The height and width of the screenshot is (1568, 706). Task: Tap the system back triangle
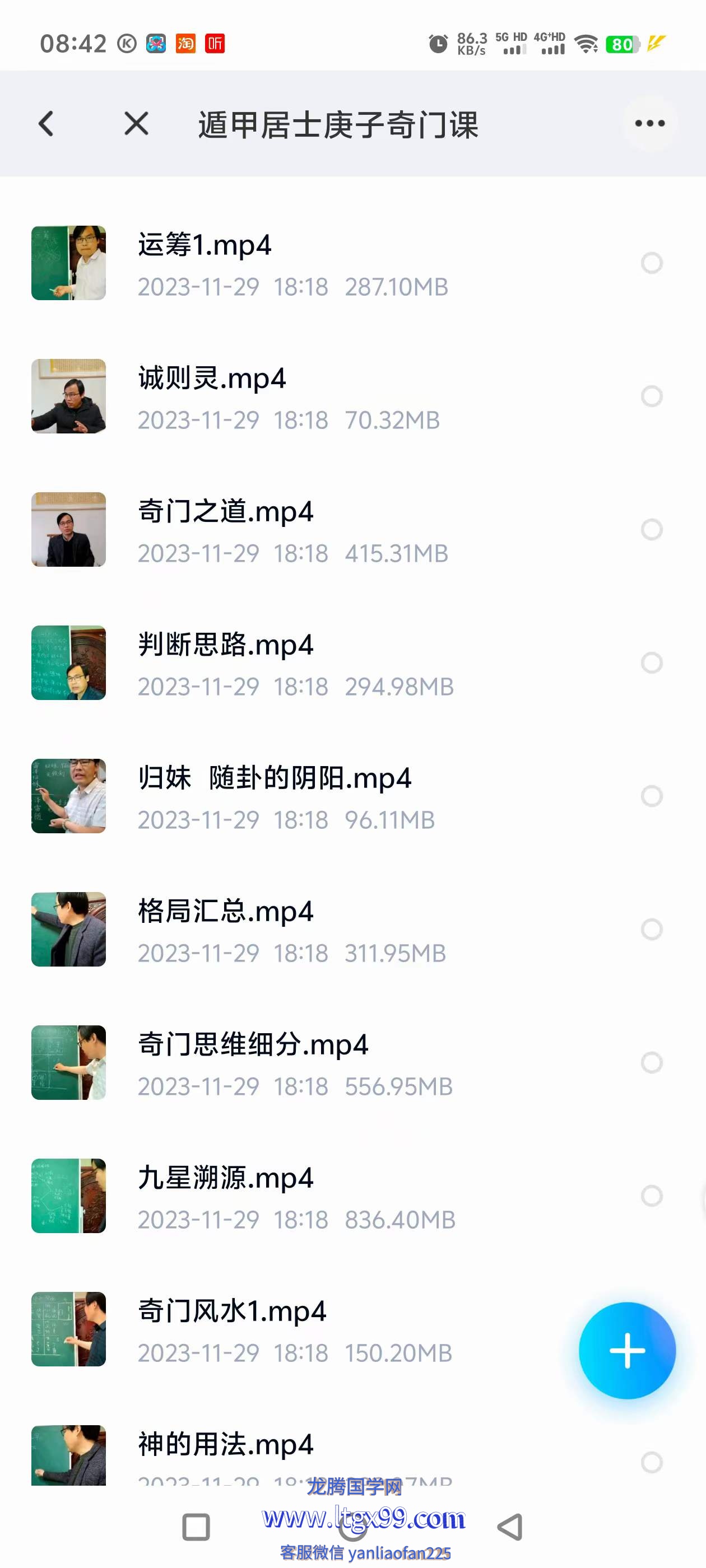click(x=510, y=1527)
